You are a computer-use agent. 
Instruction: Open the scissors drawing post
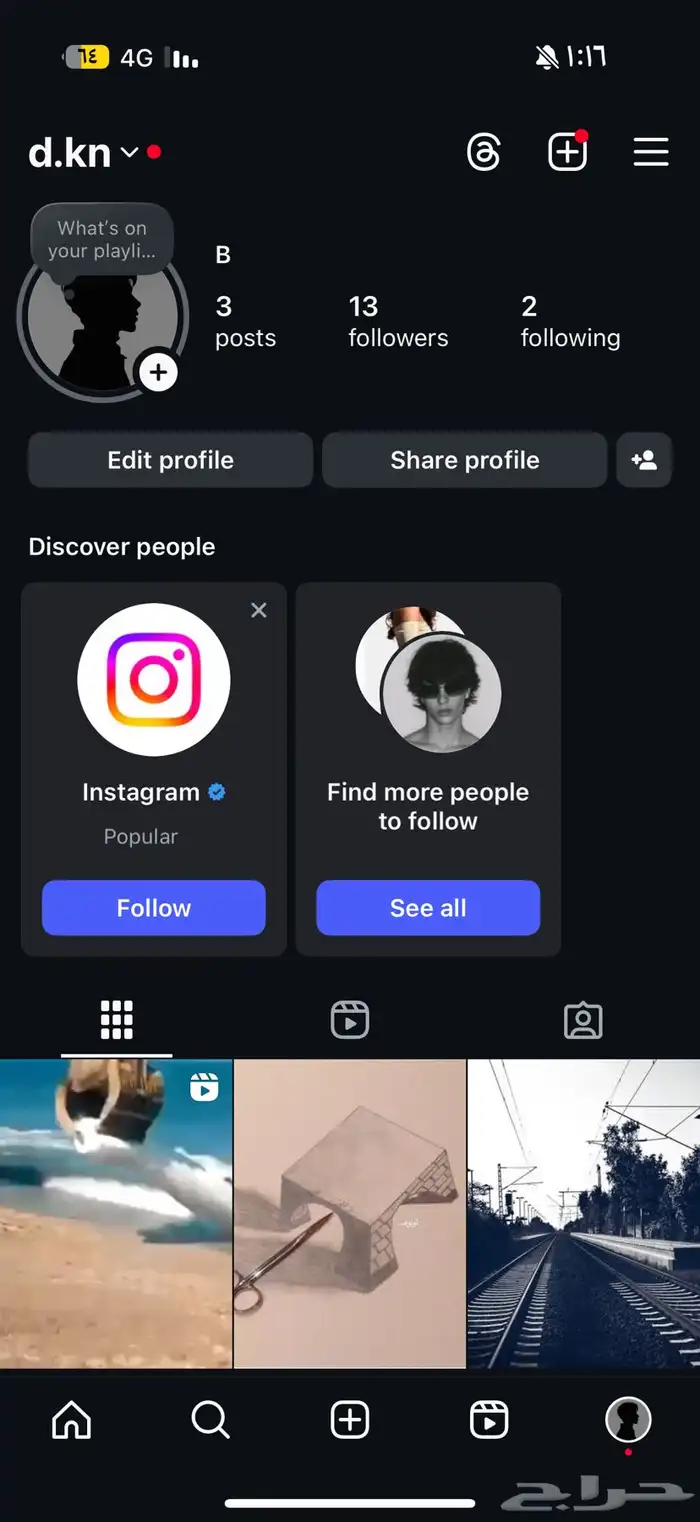tap(350, 1213)
